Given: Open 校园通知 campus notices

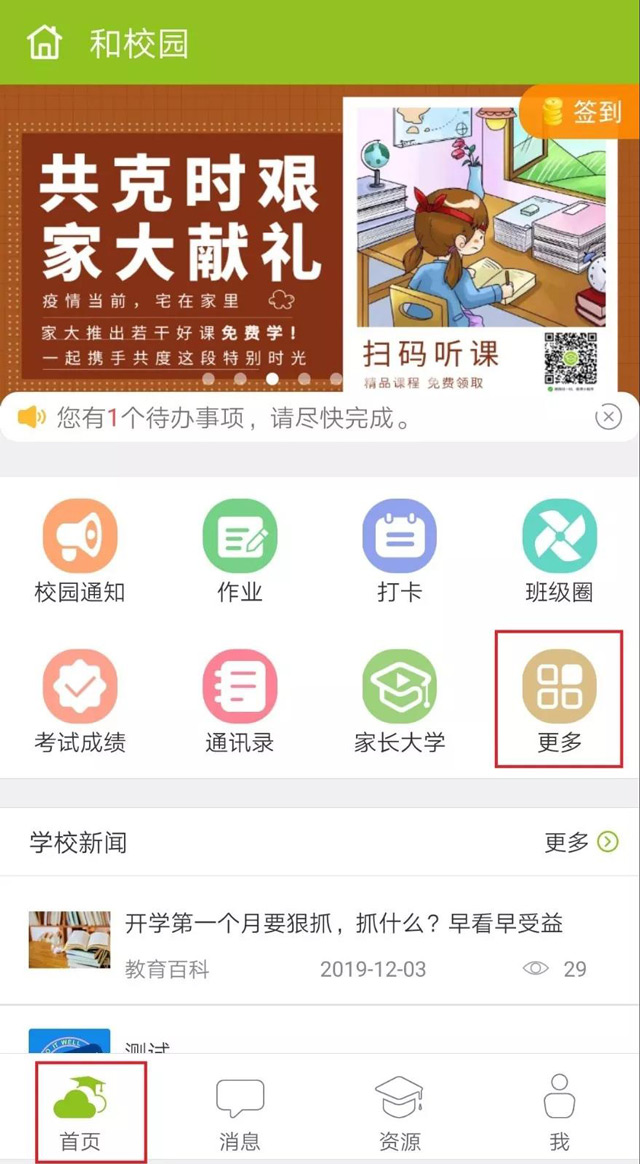Looking at the screenshot, I should tap(80, 551).
